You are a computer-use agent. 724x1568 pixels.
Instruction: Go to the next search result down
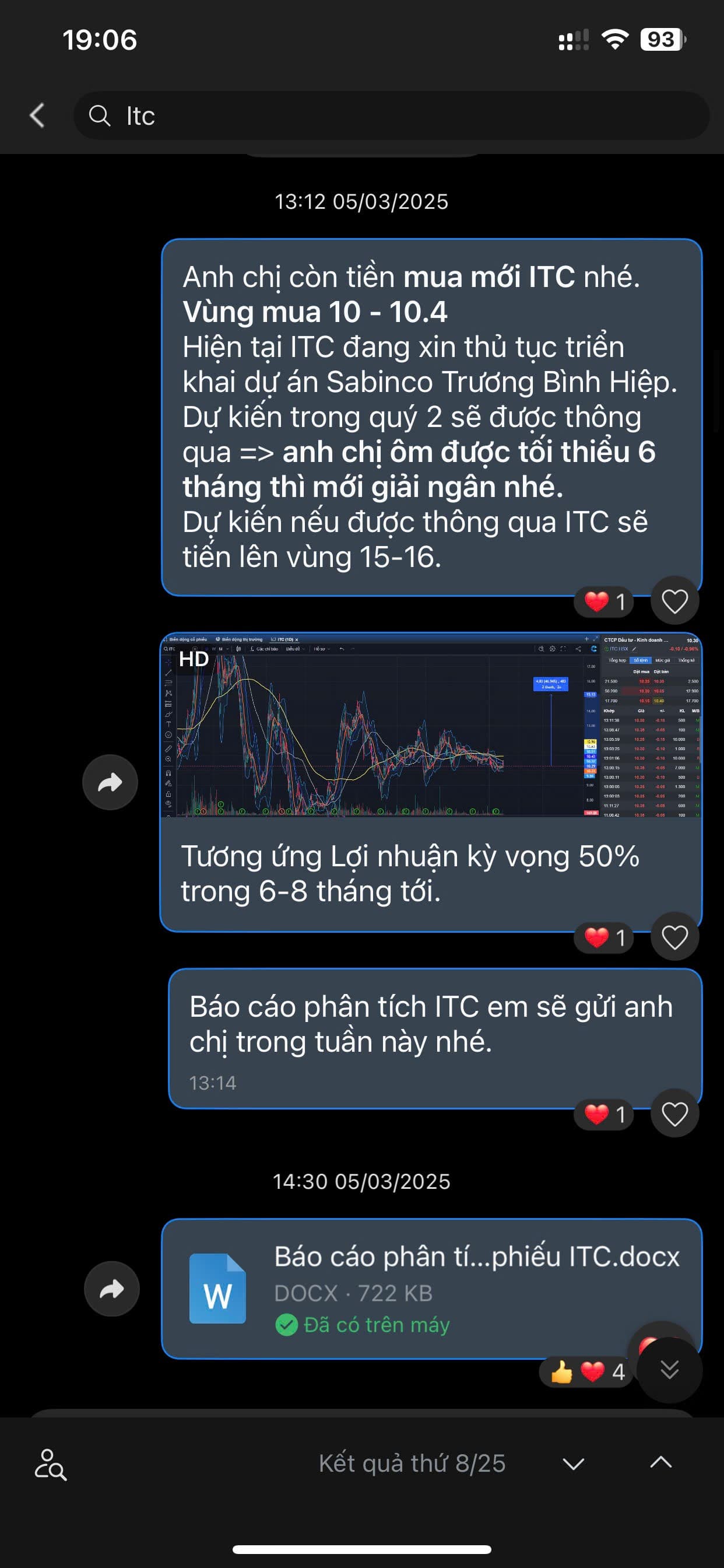[x=573, y=1464]
